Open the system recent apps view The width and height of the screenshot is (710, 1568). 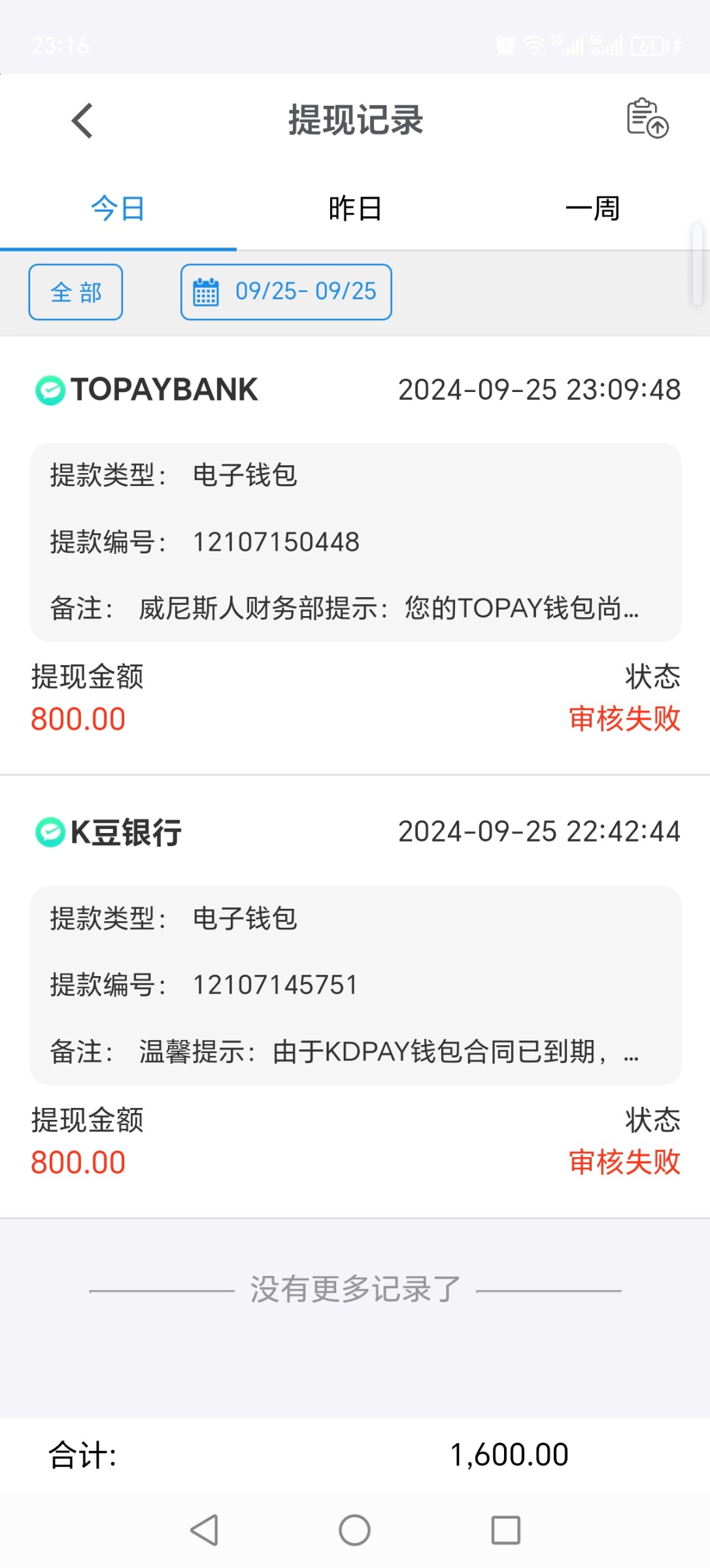pyautogui.click(x=505, y=1530)
